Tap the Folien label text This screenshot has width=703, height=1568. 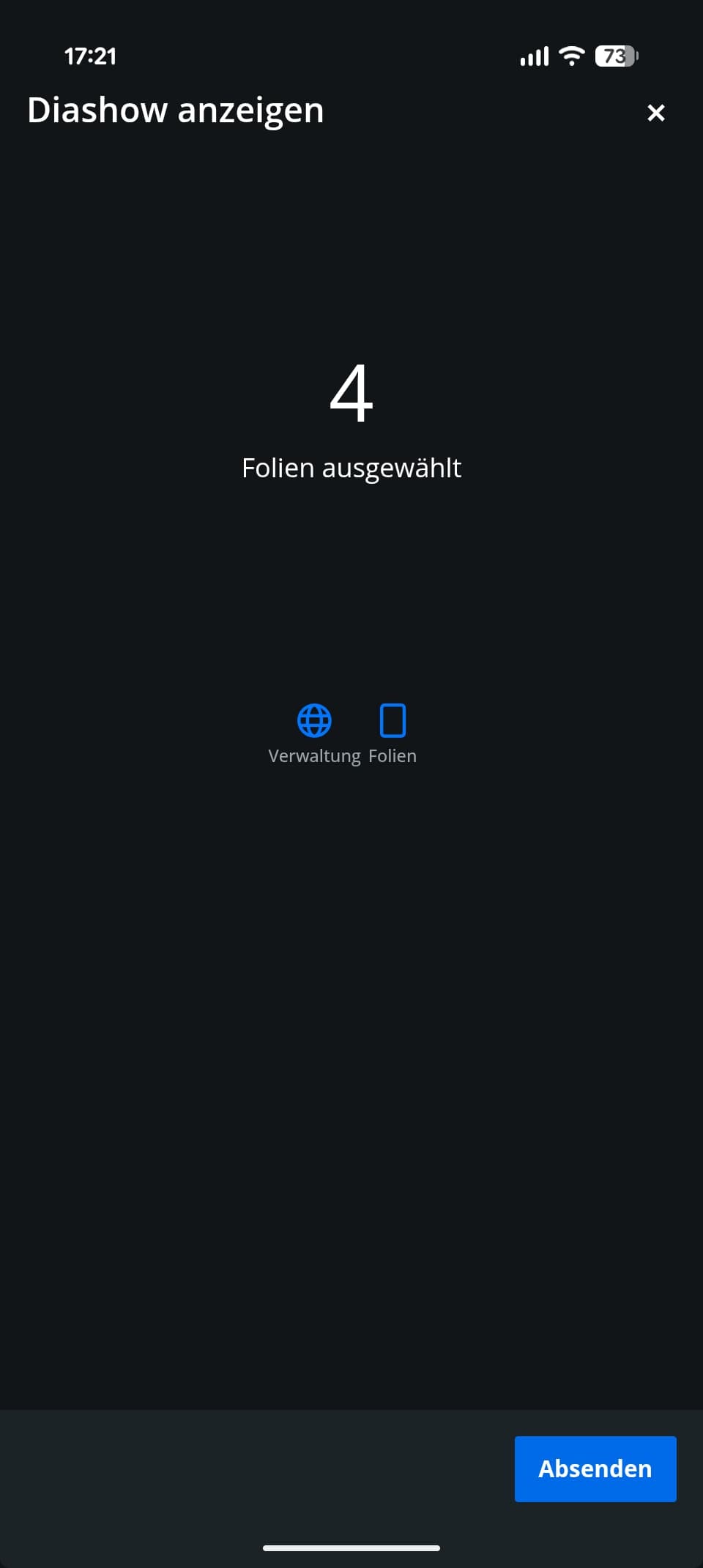(393, 755)
